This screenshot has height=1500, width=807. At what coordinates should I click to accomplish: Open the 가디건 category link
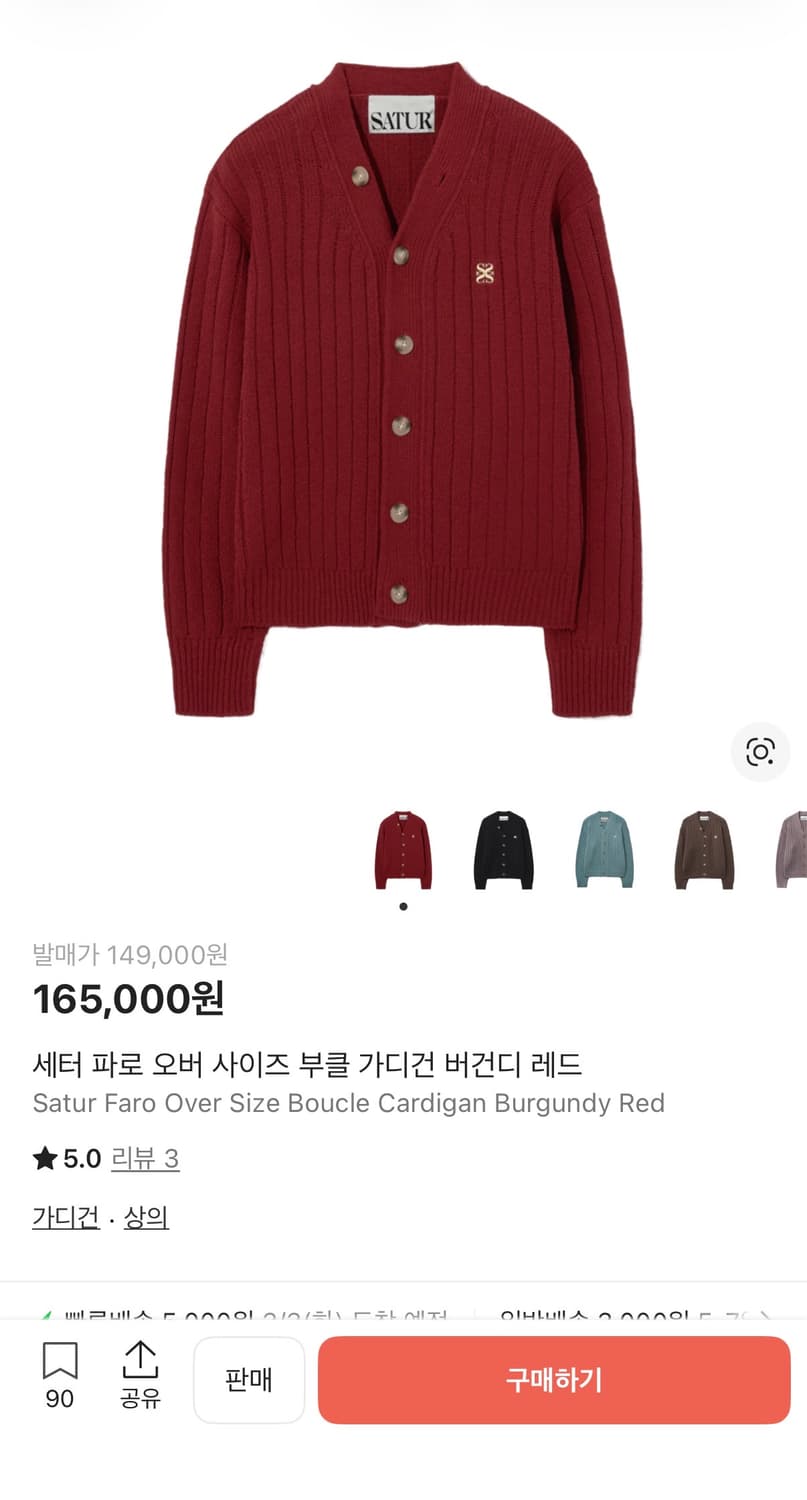point(65,1217)
